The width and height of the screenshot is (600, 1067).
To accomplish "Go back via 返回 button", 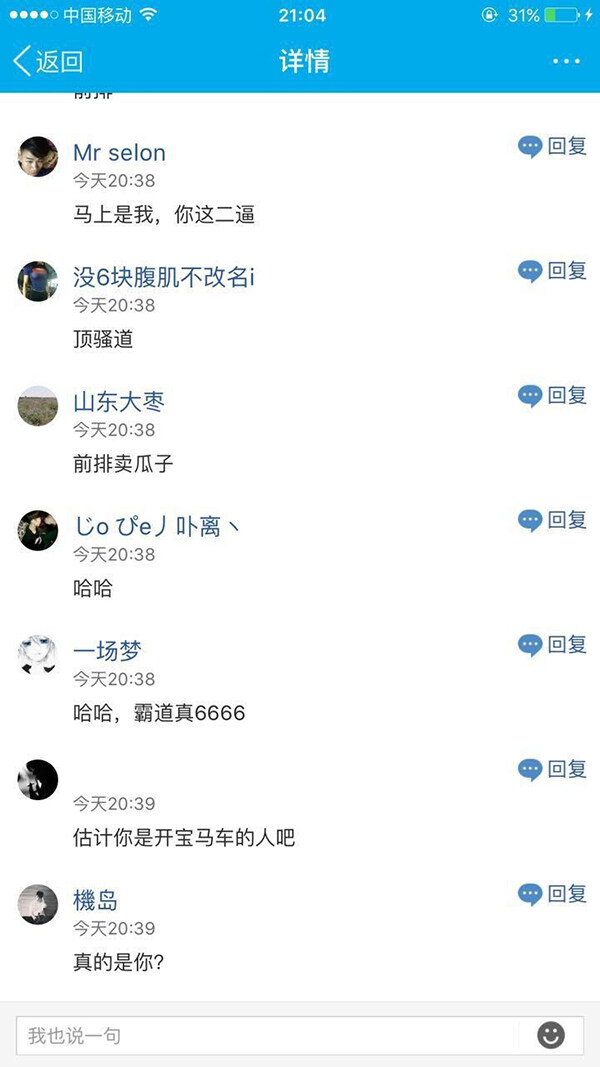I will point(48,61).
